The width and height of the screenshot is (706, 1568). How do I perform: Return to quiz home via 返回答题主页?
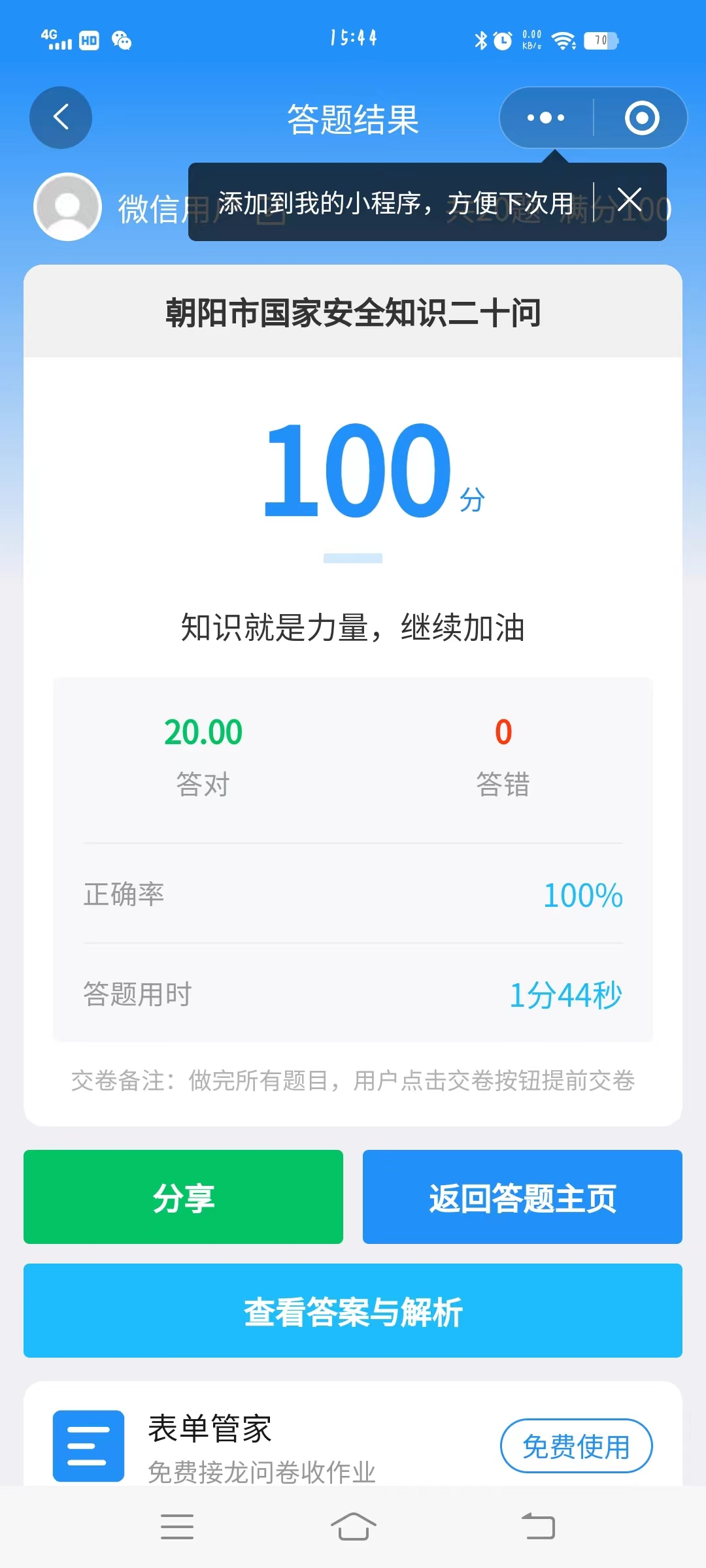(x=522, y=1197)
